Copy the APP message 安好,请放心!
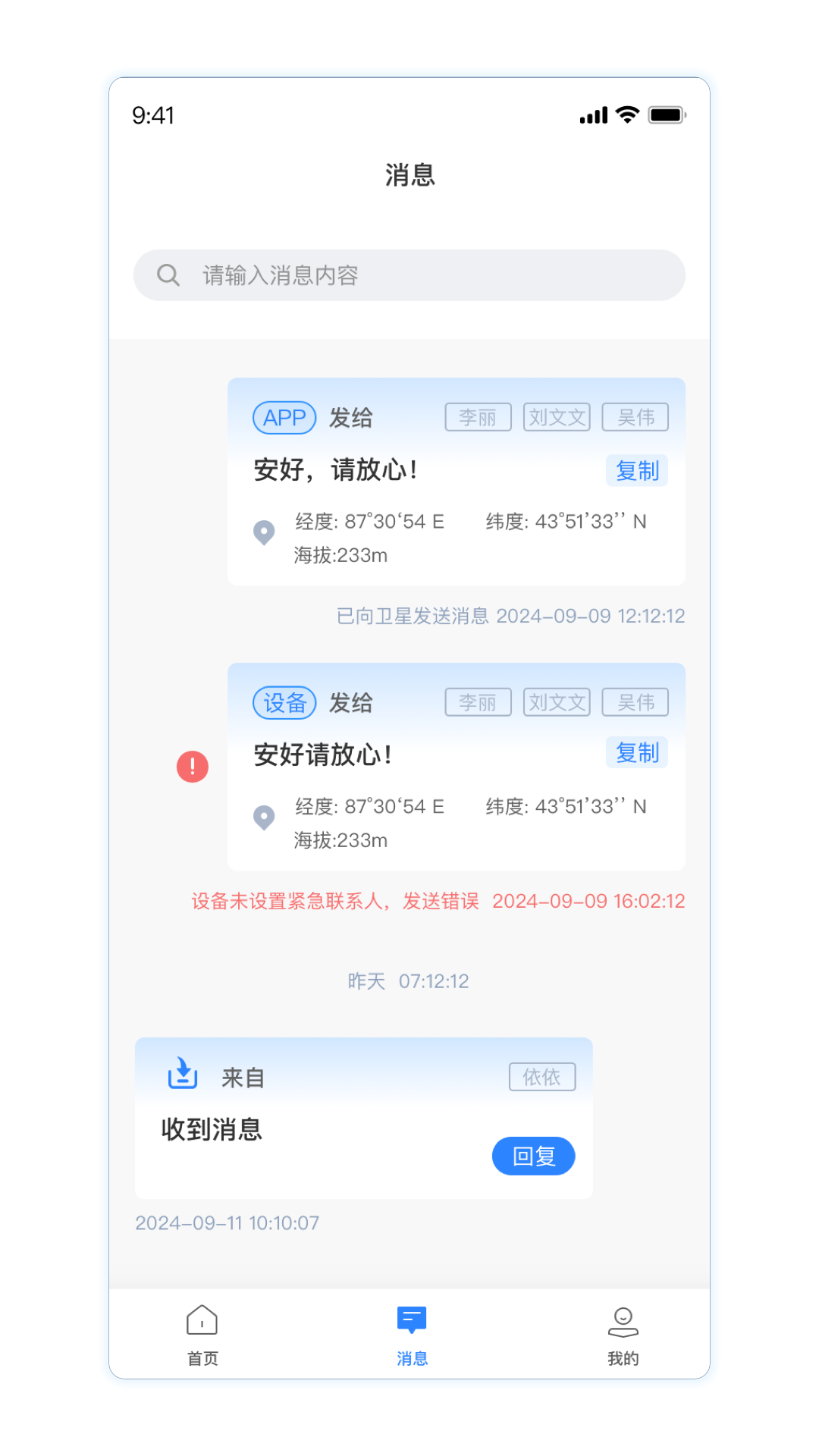The height and width of the screenshot is (1456, 819). (636, 471)
